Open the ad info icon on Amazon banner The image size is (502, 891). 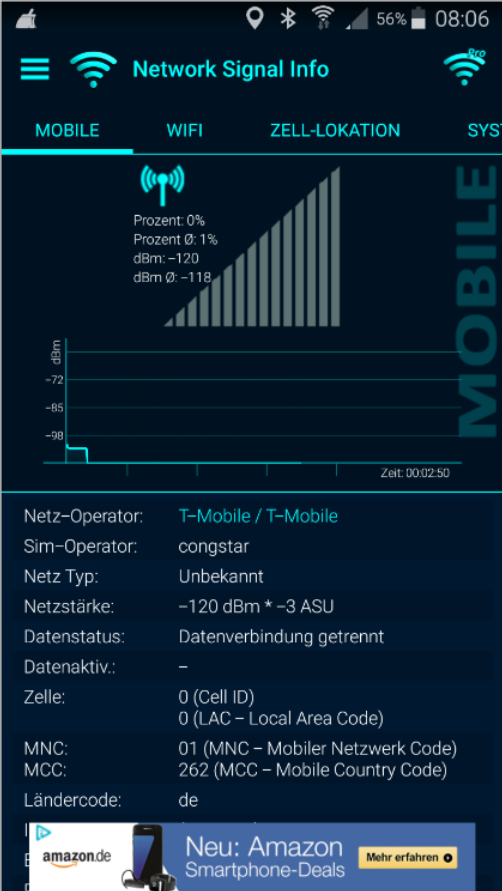point(43,832)
